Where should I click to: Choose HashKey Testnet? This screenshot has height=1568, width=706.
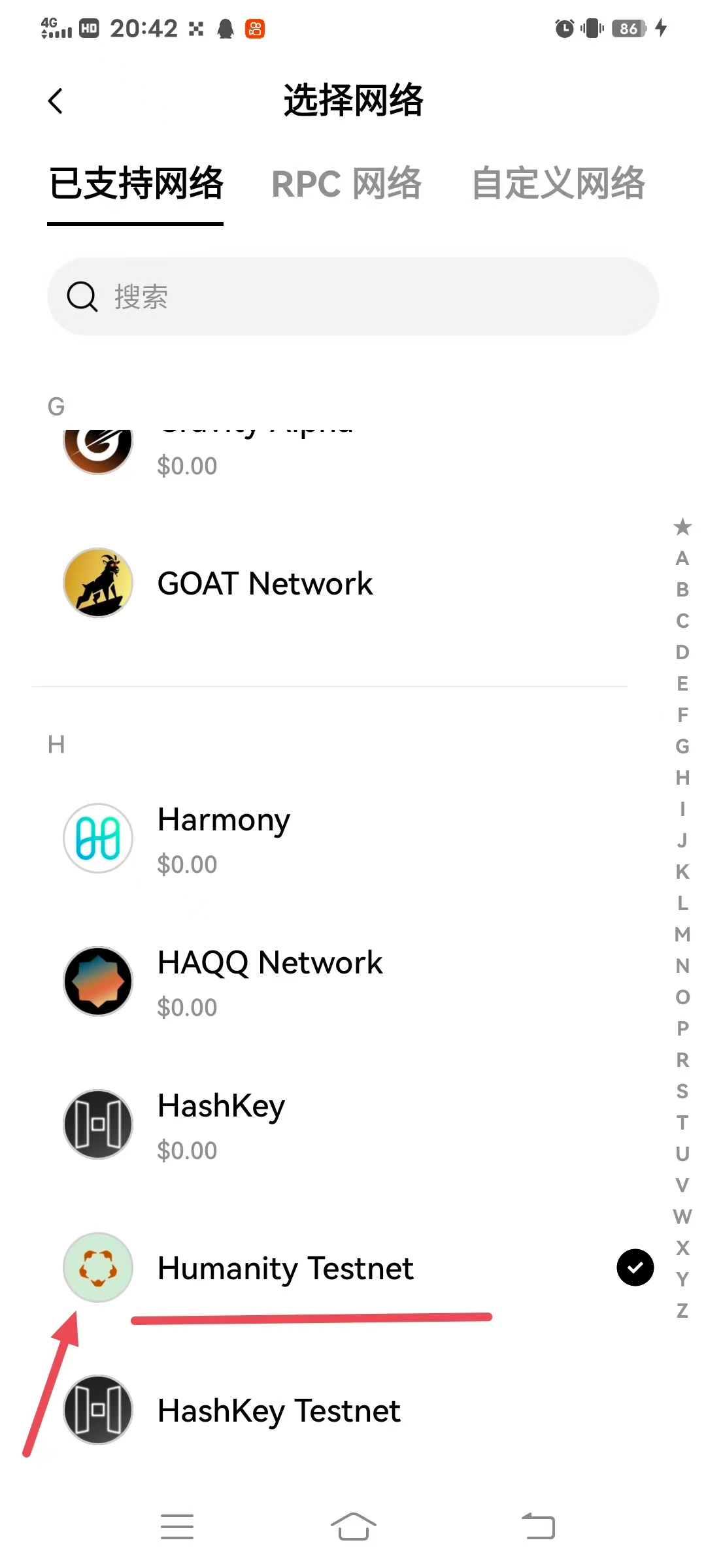[x=278, y=1411]
